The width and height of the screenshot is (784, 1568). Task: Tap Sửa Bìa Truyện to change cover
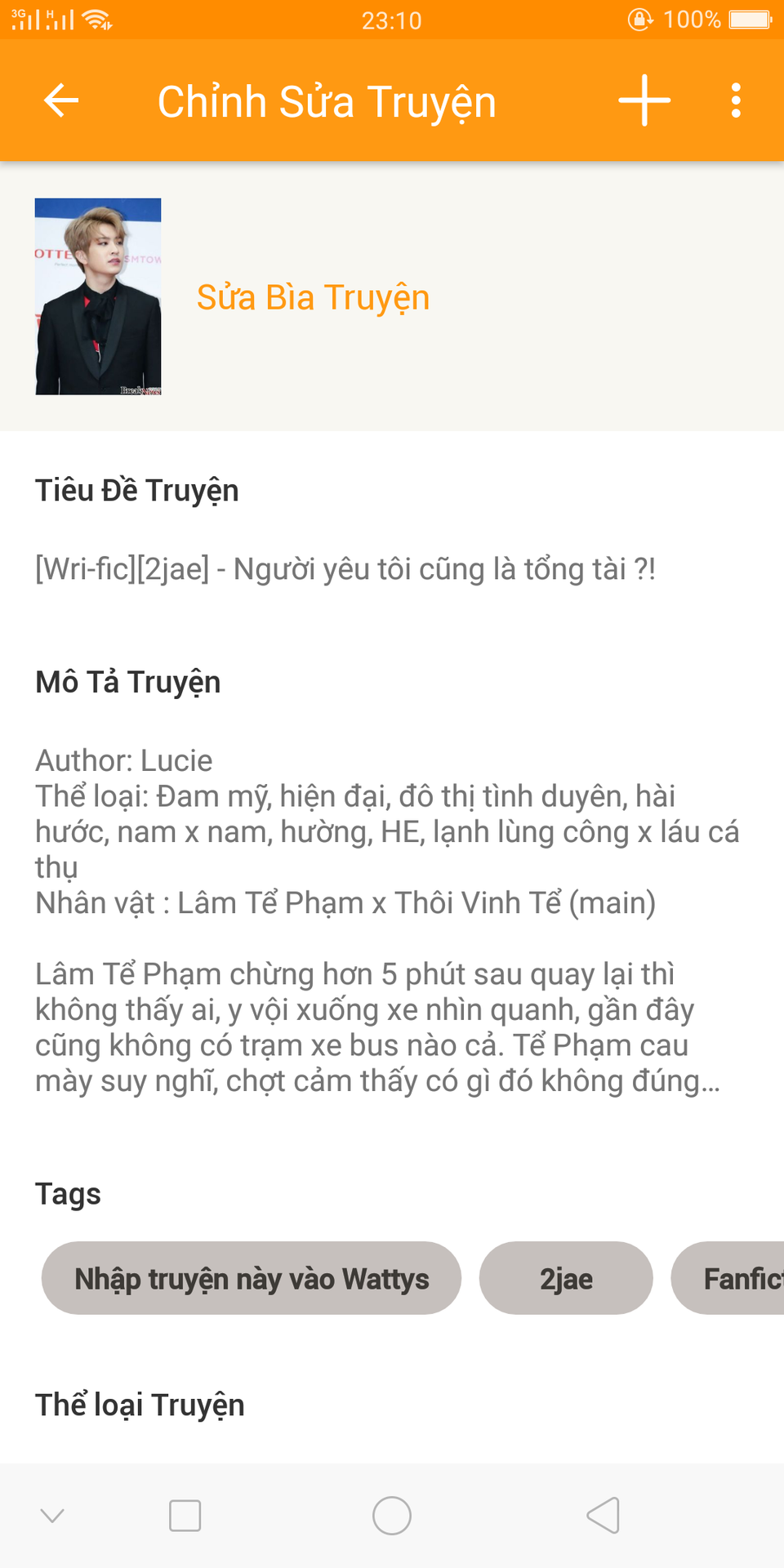(x=313, y=298)
